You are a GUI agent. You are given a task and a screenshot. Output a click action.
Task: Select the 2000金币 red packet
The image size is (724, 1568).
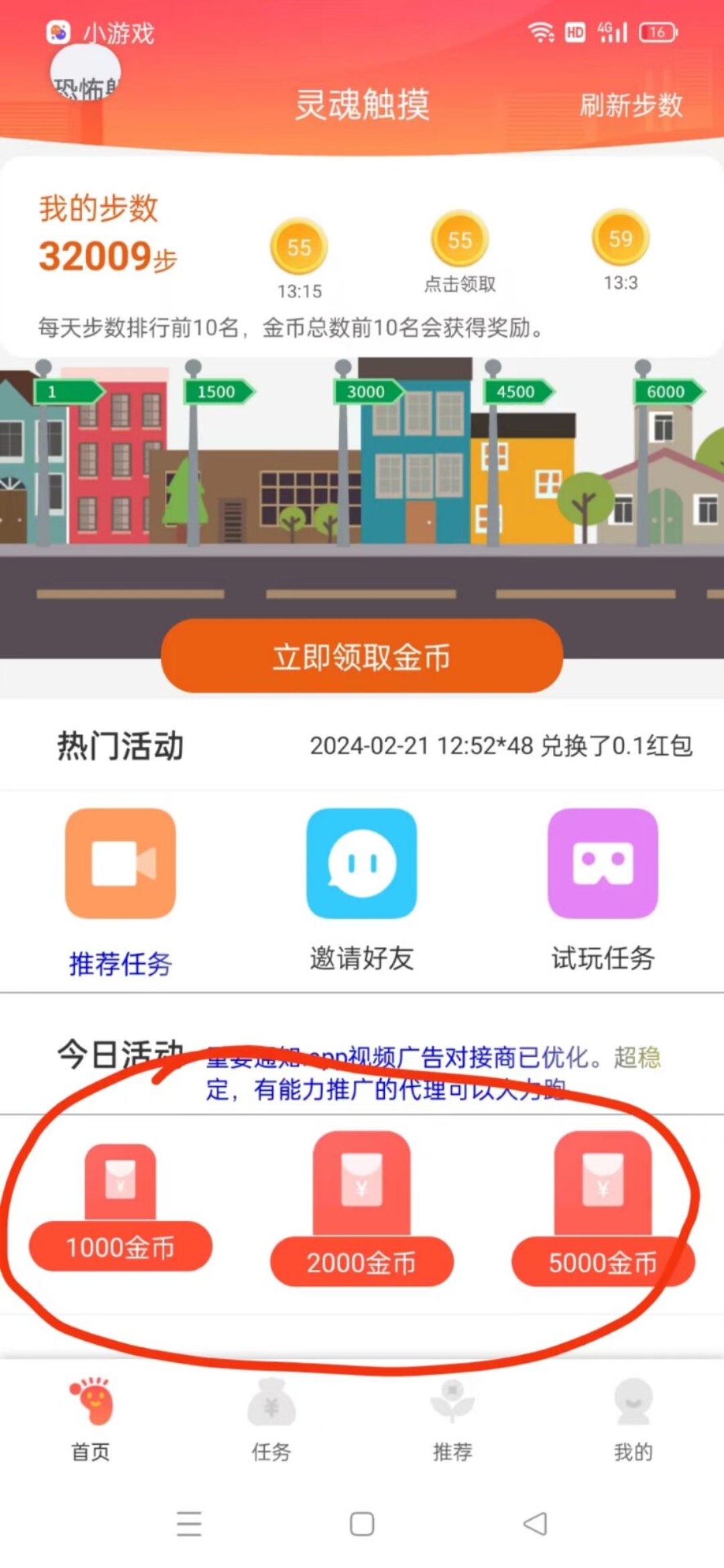(361, 1209)
